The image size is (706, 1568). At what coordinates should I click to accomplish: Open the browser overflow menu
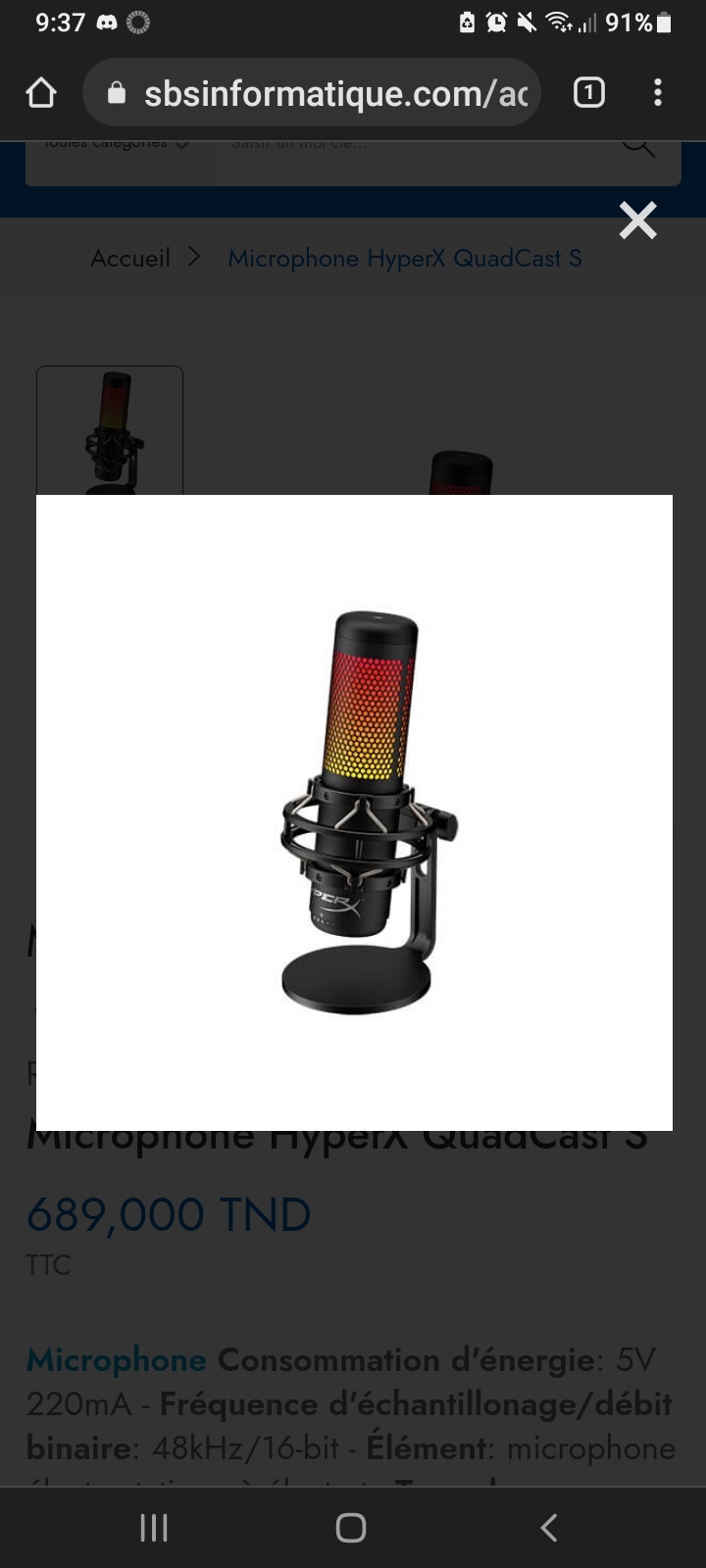(658, 93)
